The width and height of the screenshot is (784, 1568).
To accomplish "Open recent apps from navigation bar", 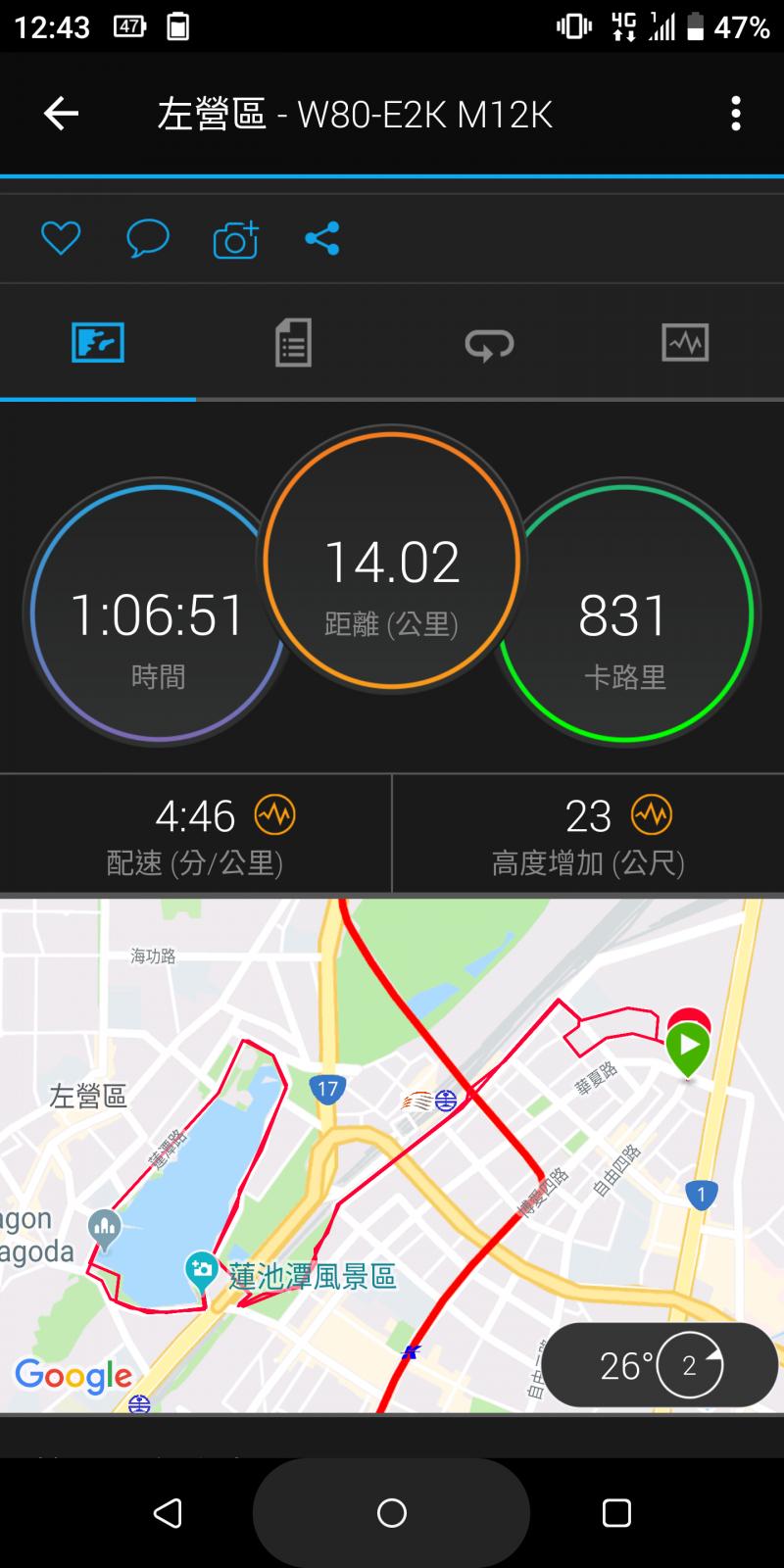I will click(x=616, y=1513).
